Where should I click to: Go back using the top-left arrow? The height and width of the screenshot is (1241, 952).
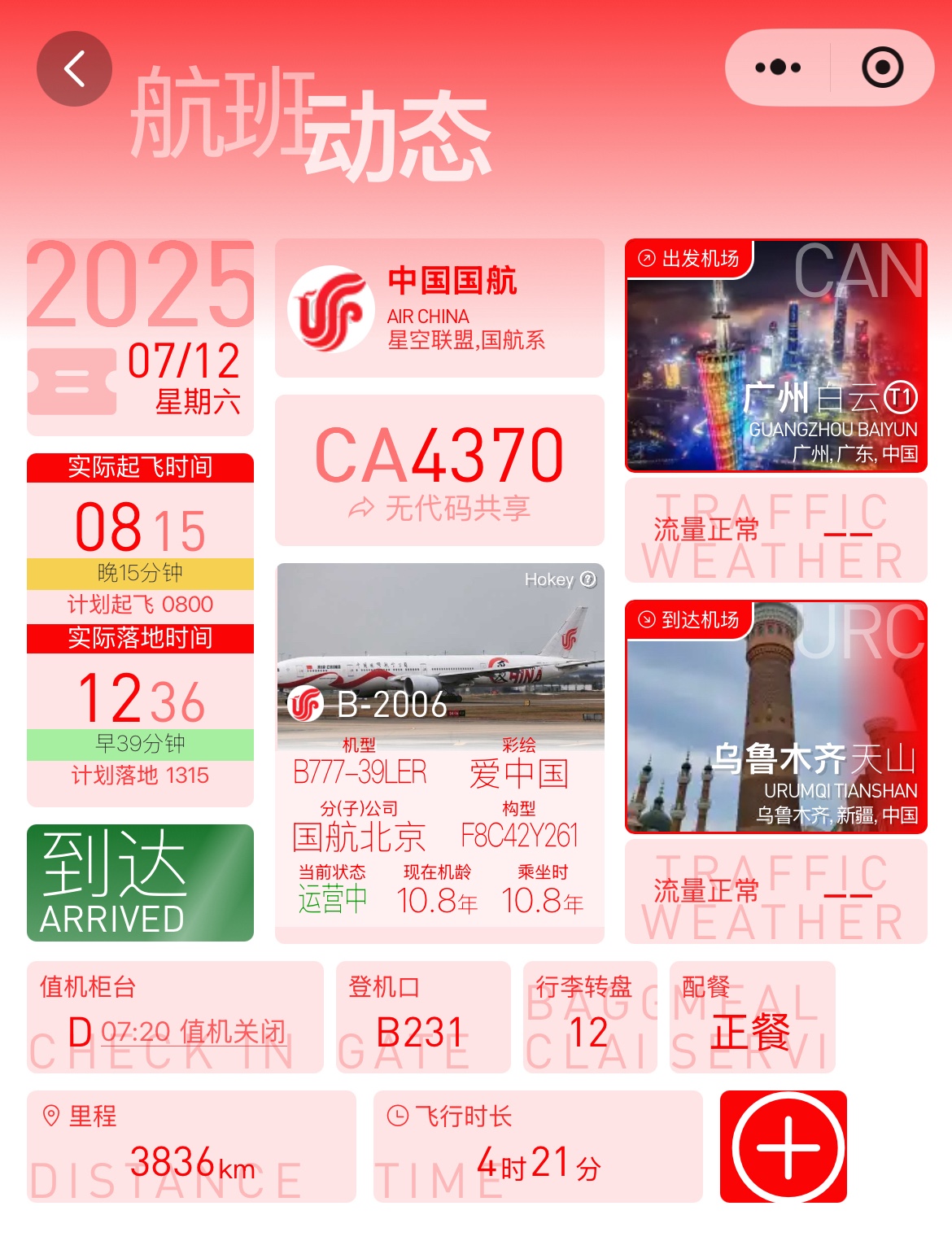pyautogui.click(x=74, y=69)
